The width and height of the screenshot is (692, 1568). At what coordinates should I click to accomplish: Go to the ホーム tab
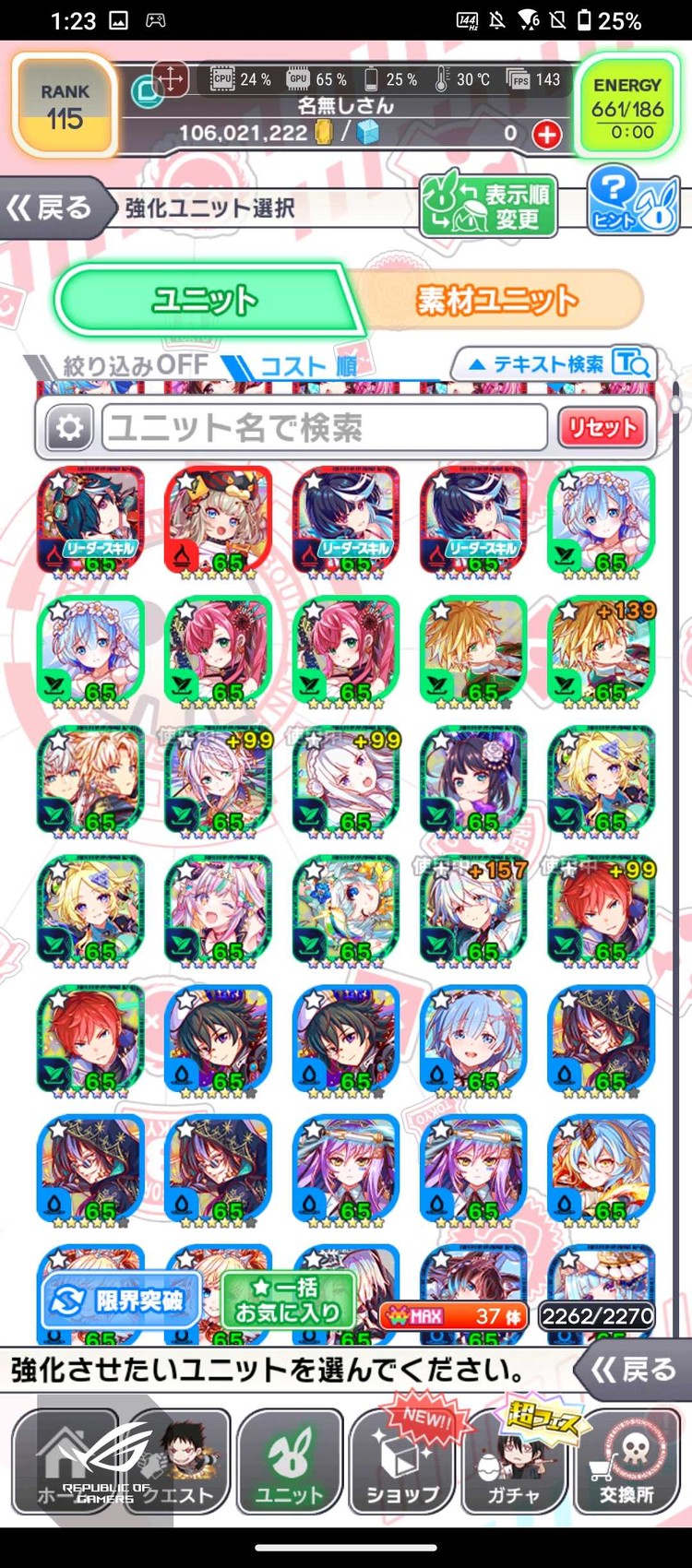tap(65, 1462)
